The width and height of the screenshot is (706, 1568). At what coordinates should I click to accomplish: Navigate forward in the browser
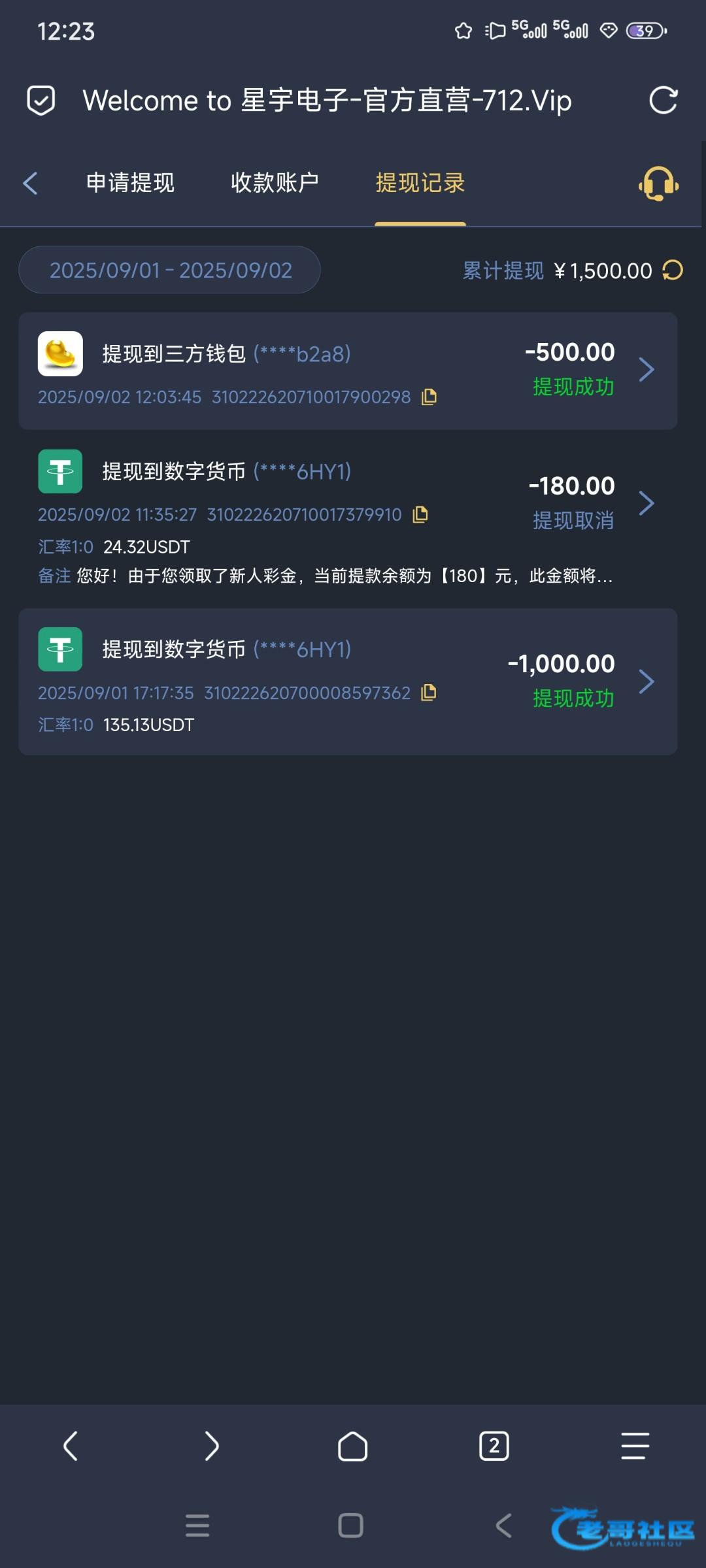(x=211, y=1446)
